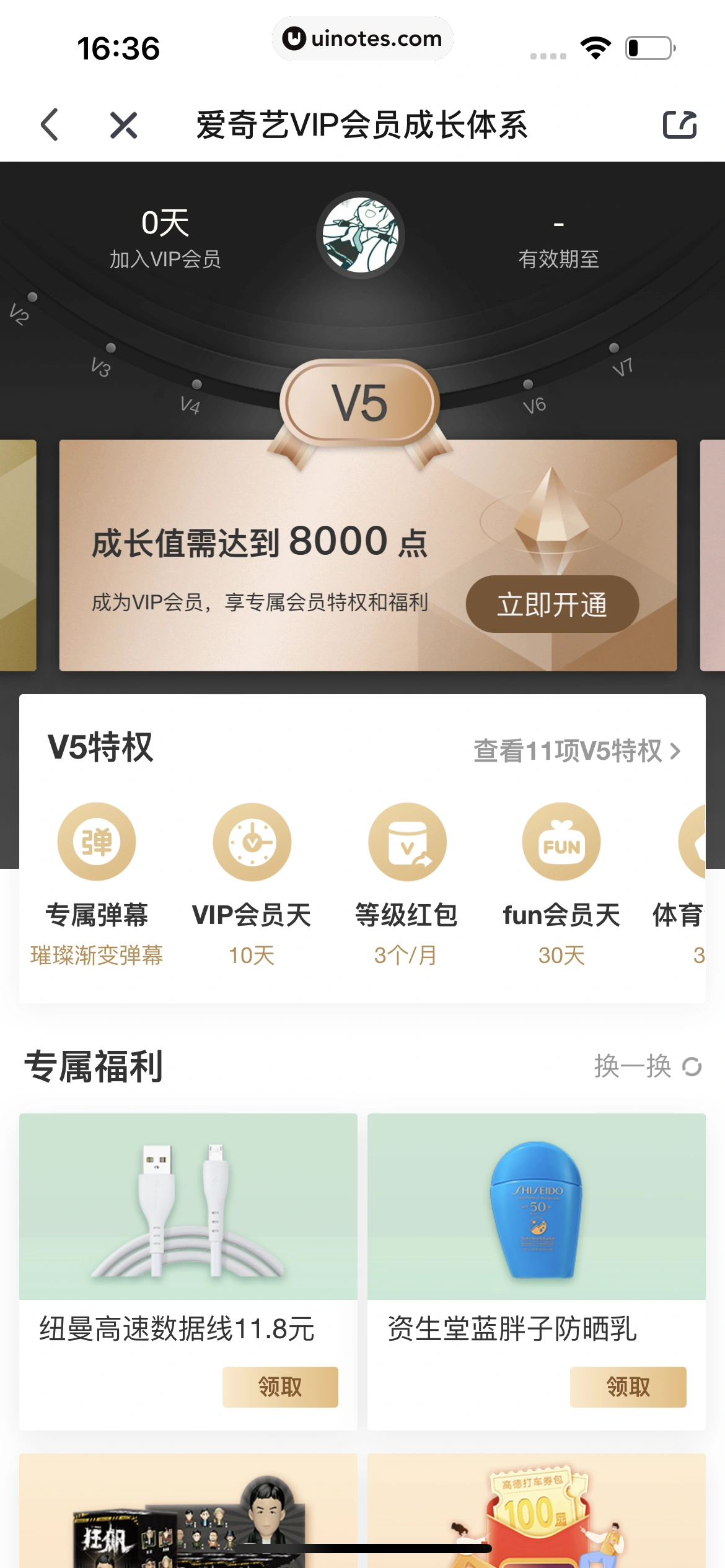Open 查看11项V5特权 link
Image resolution: width=725 pixels, height=1568 pixels.
576,751
